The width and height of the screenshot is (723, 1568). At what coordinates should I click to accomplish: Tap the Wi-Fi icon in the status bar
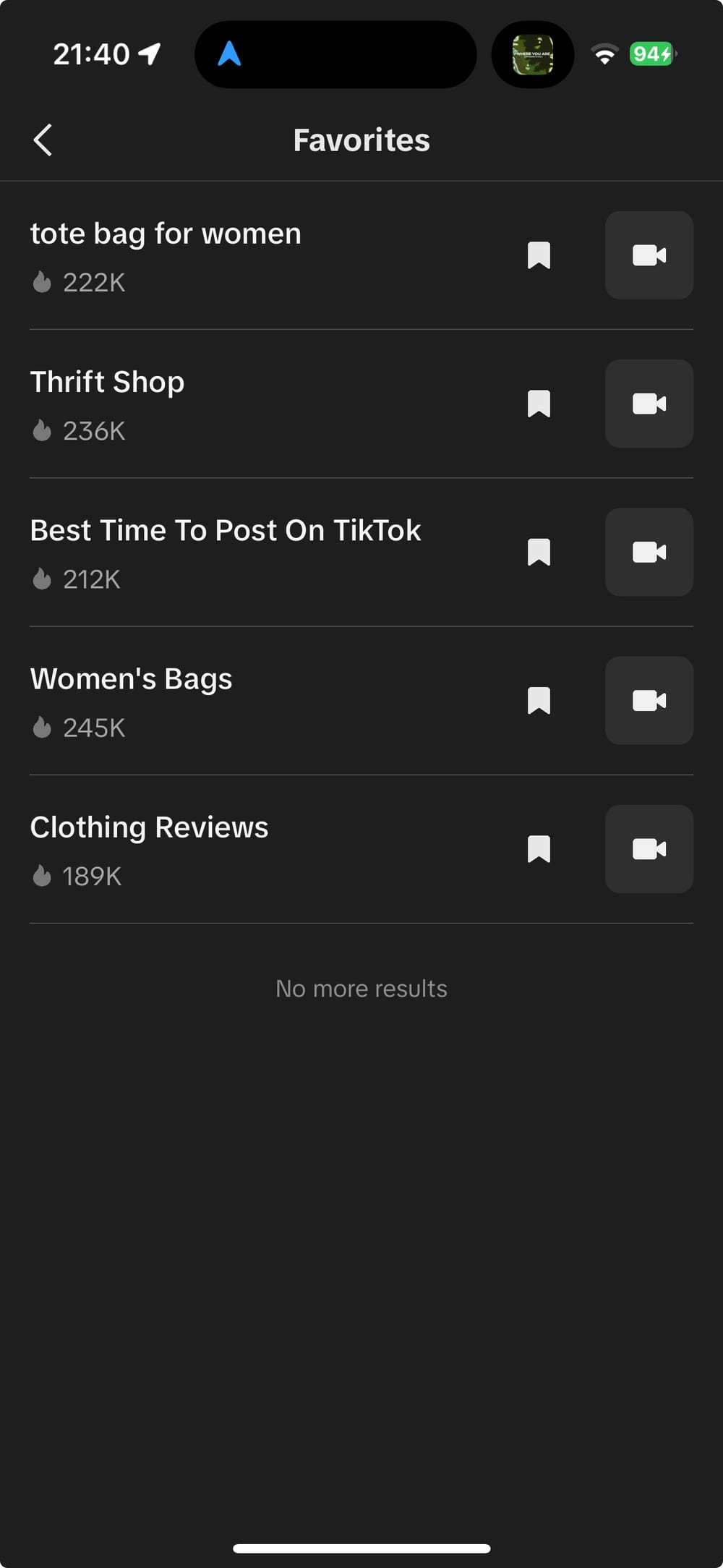604,53
